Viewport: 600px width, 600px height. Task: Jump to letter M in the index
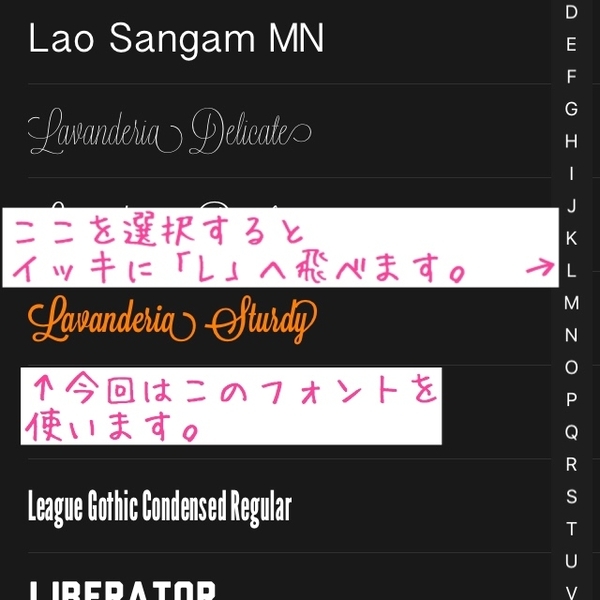[x=571, y=302]
